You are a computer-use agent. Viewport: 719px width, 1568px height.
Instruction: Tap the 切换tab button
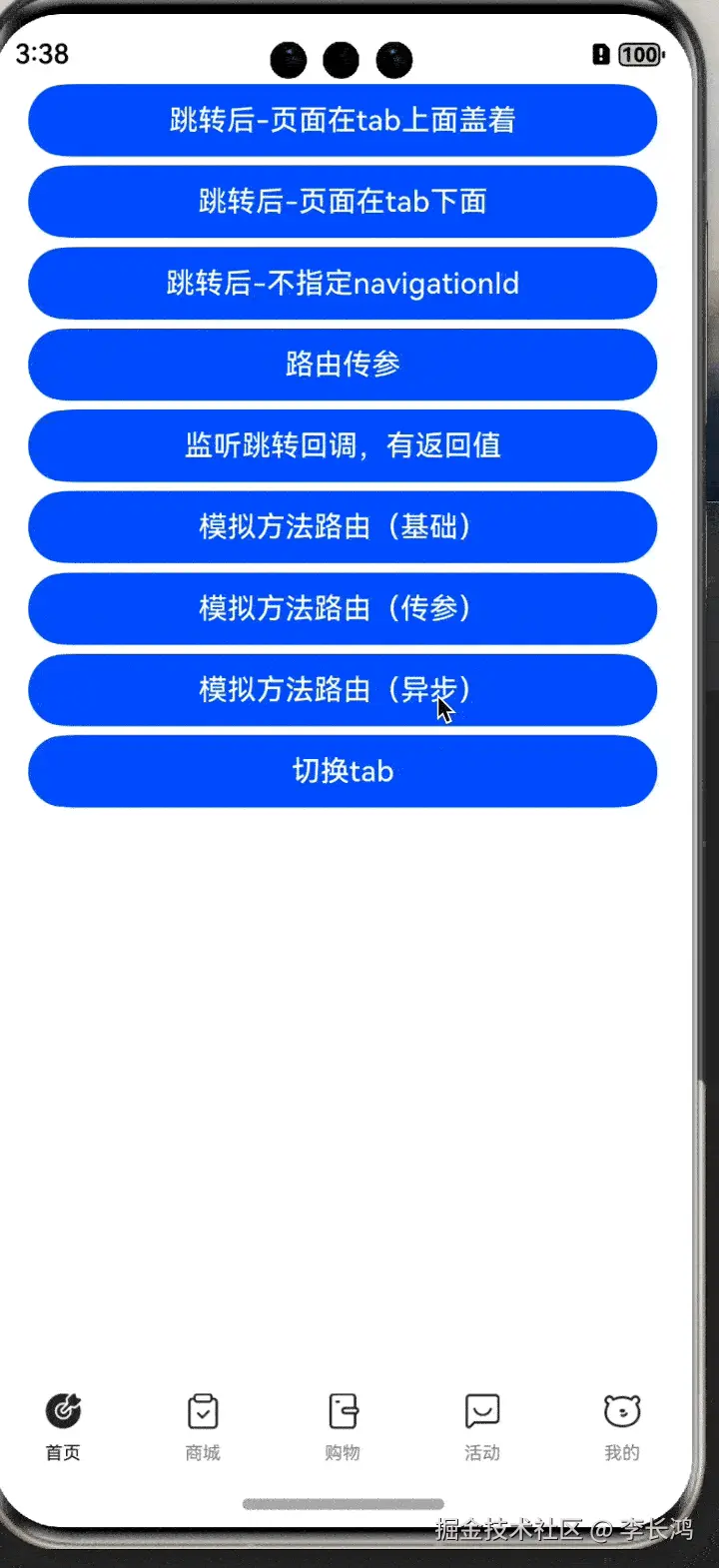click(x=343, y=771)
